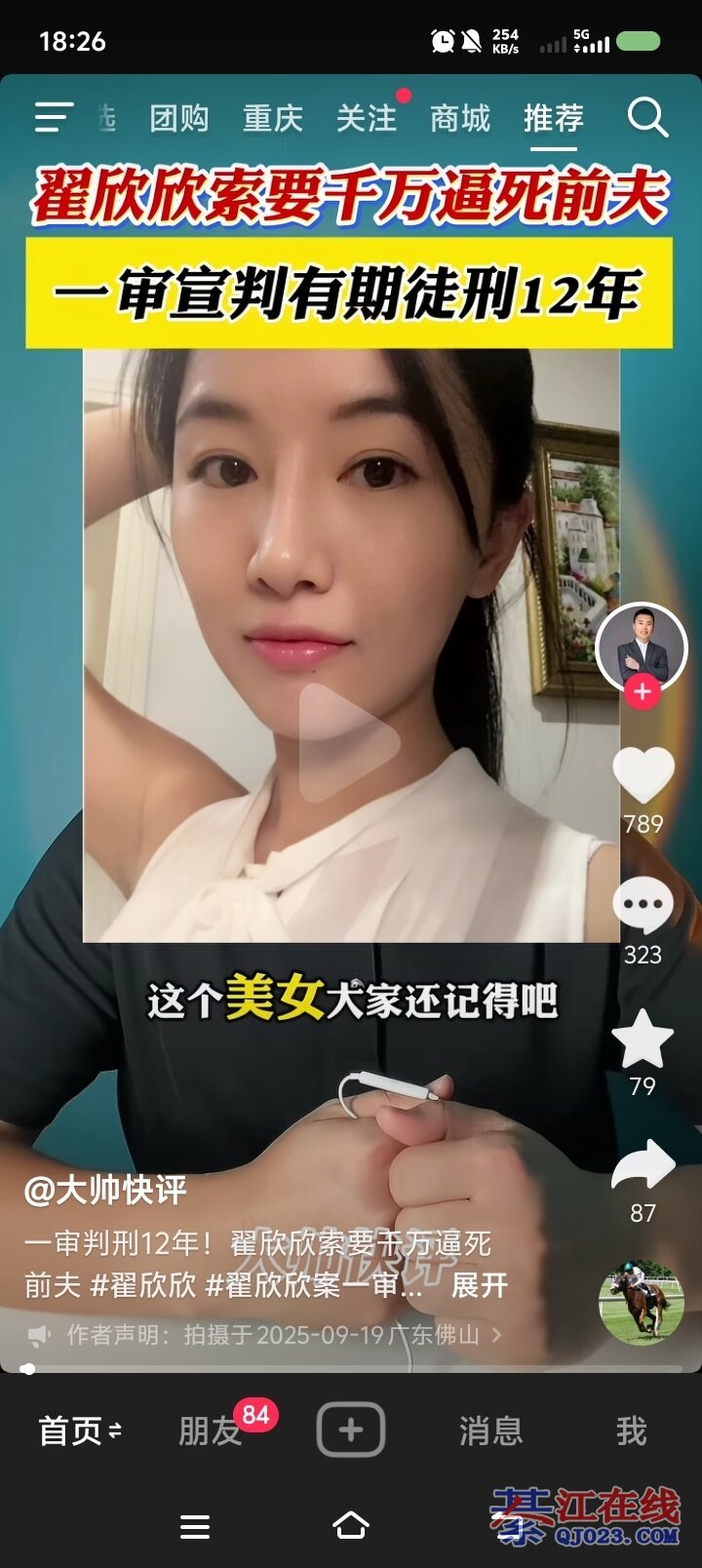Image resolution: width=702 pixels, height=1568 pixels.
Task: Switch to the 重庆 tab
Action: coord(273,119)
